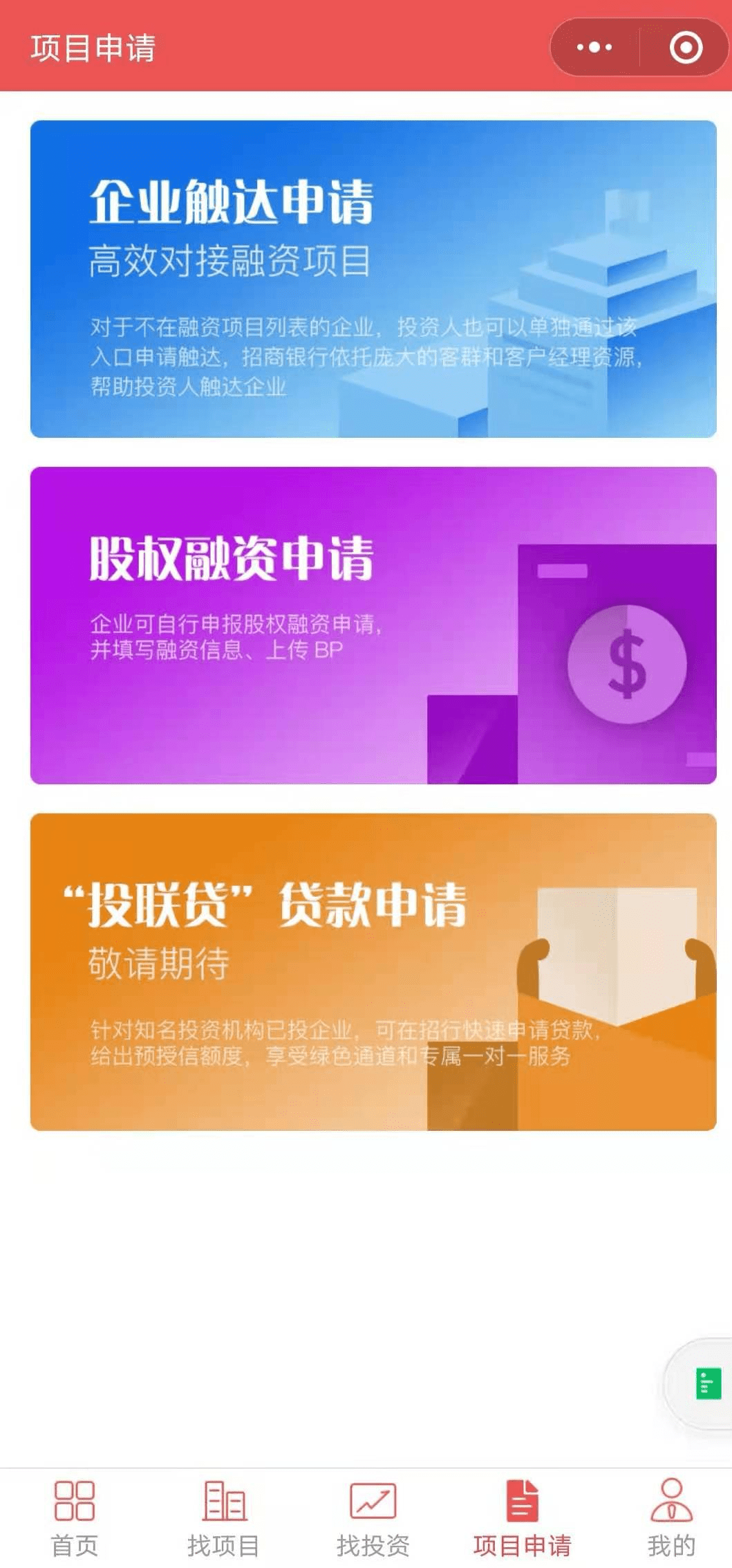Tap the green floating document button
Viewport: 732px width, 1568px height.
(x=708, y=1384)
